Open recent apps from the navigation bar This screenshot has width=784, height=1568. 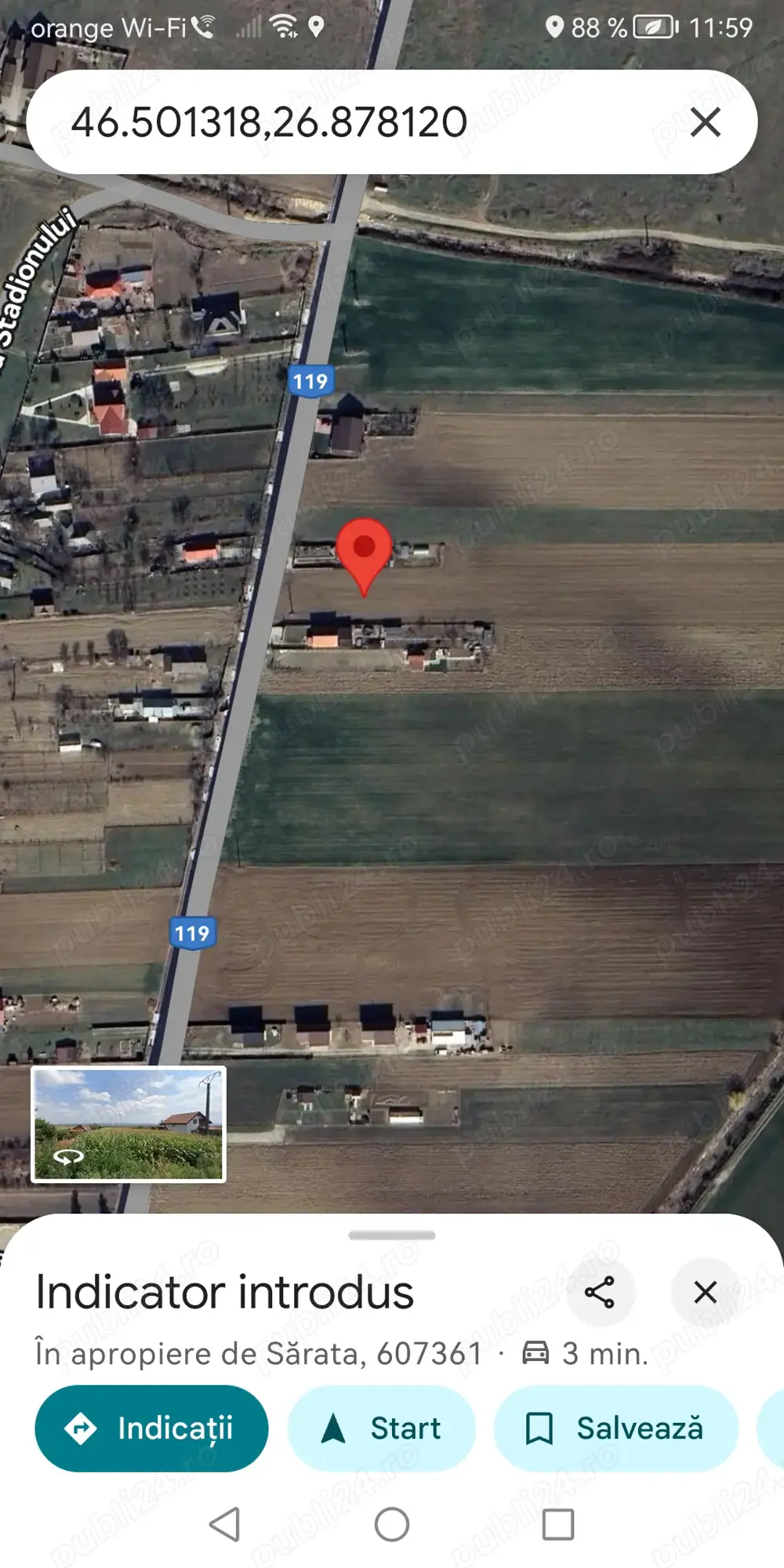pos(557,1525)
